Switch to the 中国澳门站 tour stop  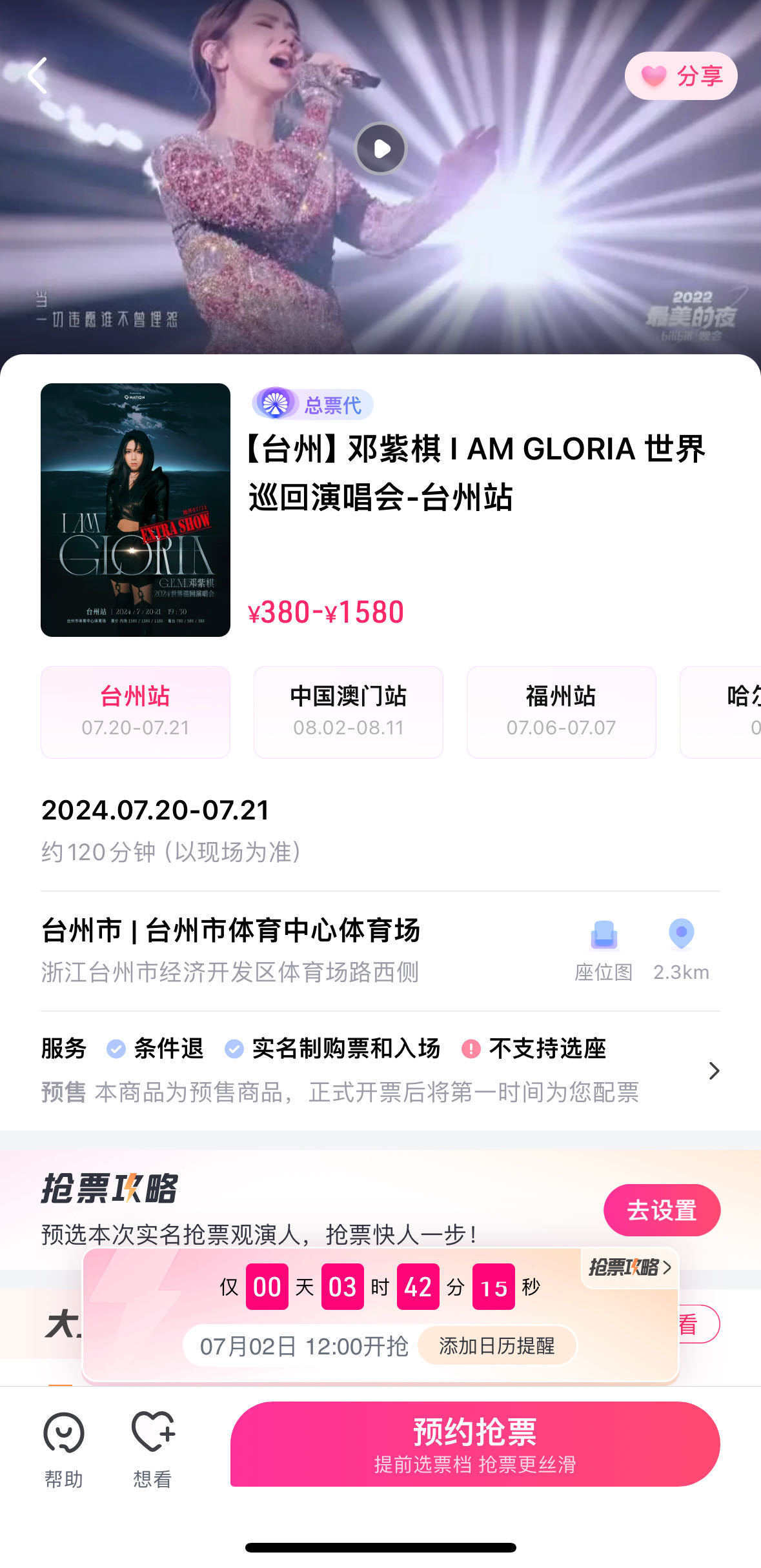(348, 712)
